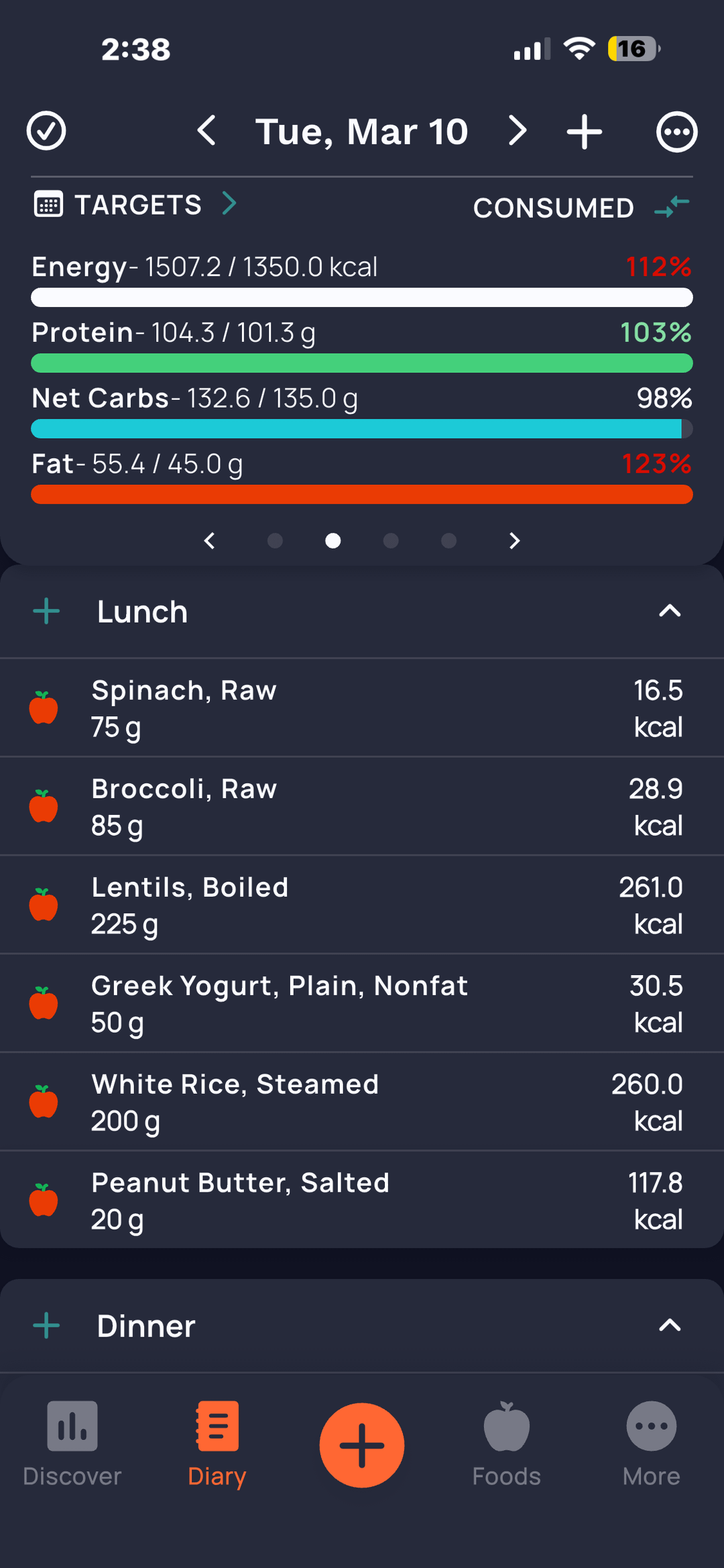The image size is (724, 1568).
Task: Collapse the Dinner section
Action: coord(670,1325)
